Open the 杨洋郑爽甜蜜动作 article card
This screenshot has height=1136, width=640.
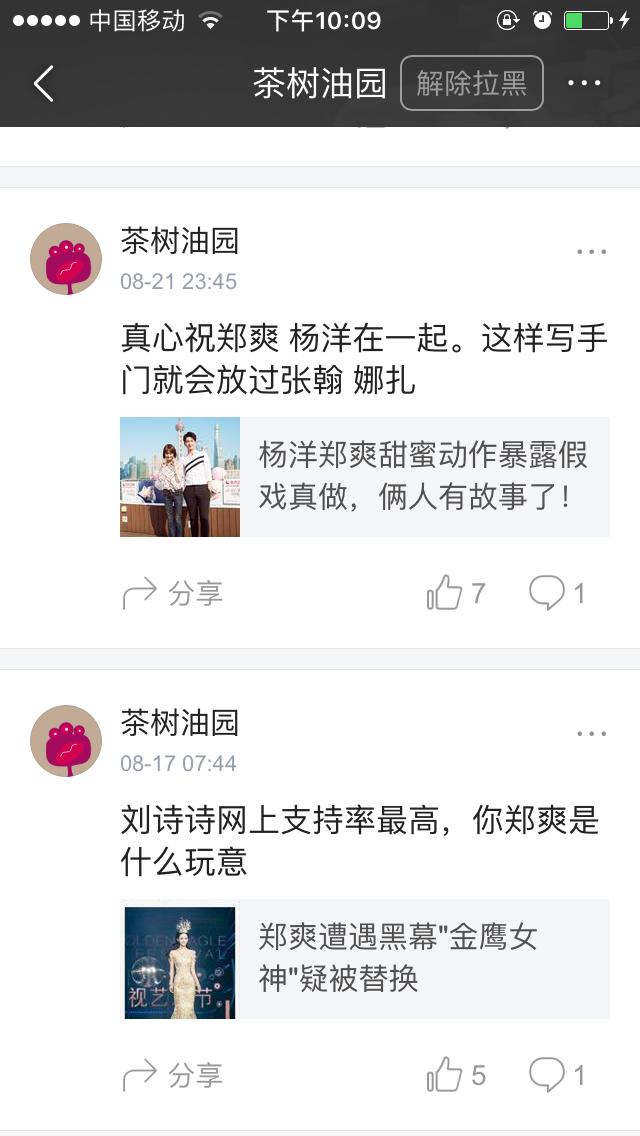(364, 477)
